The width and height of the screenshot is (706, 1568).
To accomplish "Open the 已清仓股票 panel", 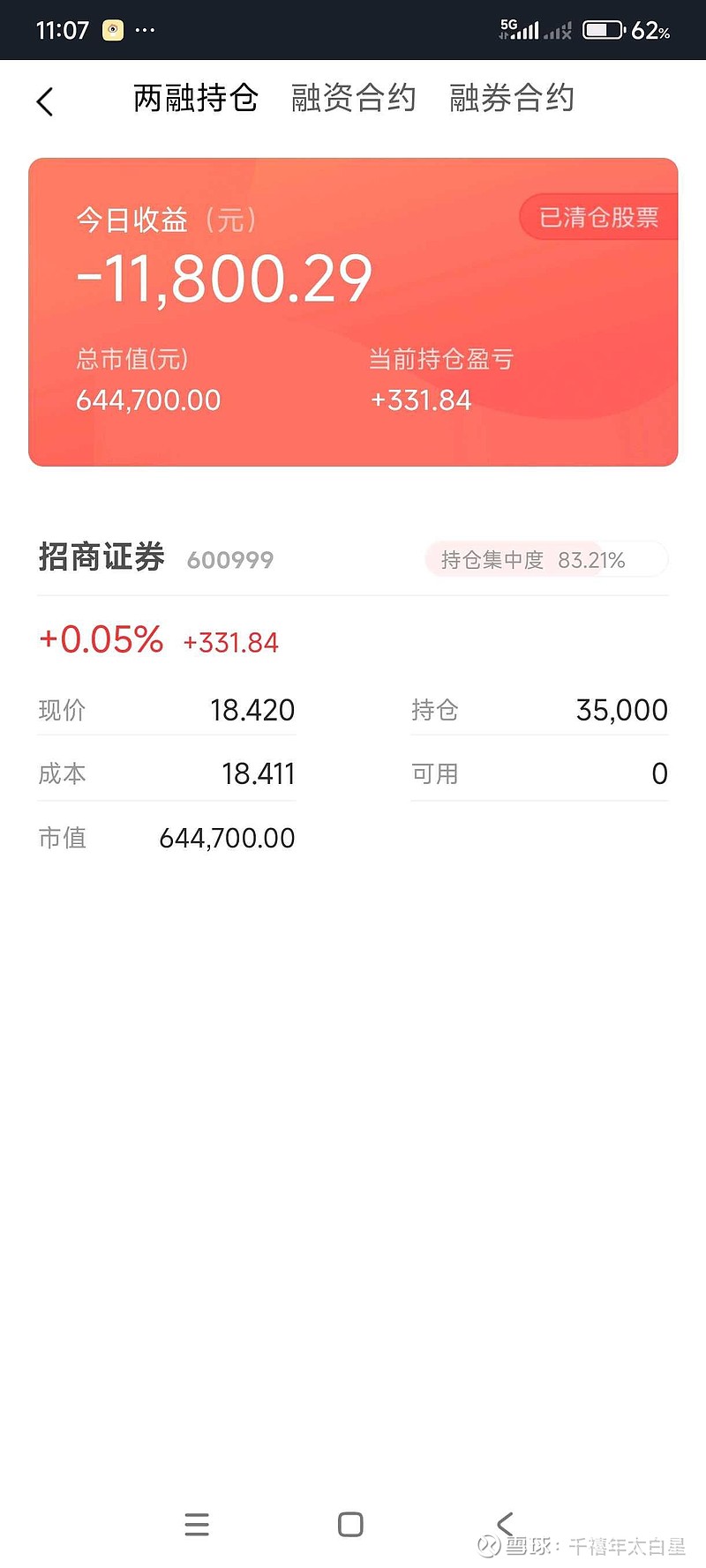I will (x=597, y=218).
